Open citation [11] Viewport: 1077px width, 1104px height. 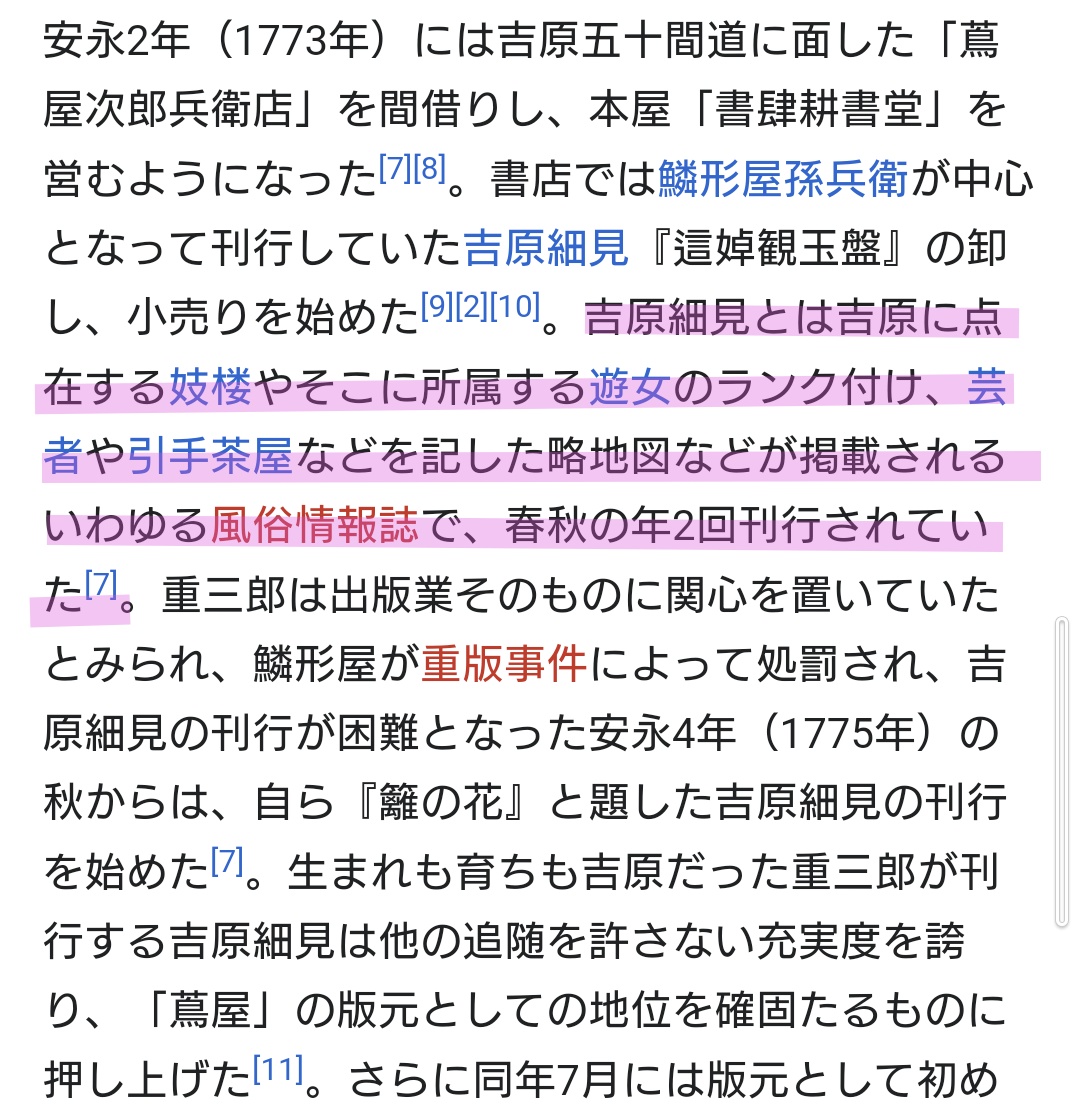278,1069
